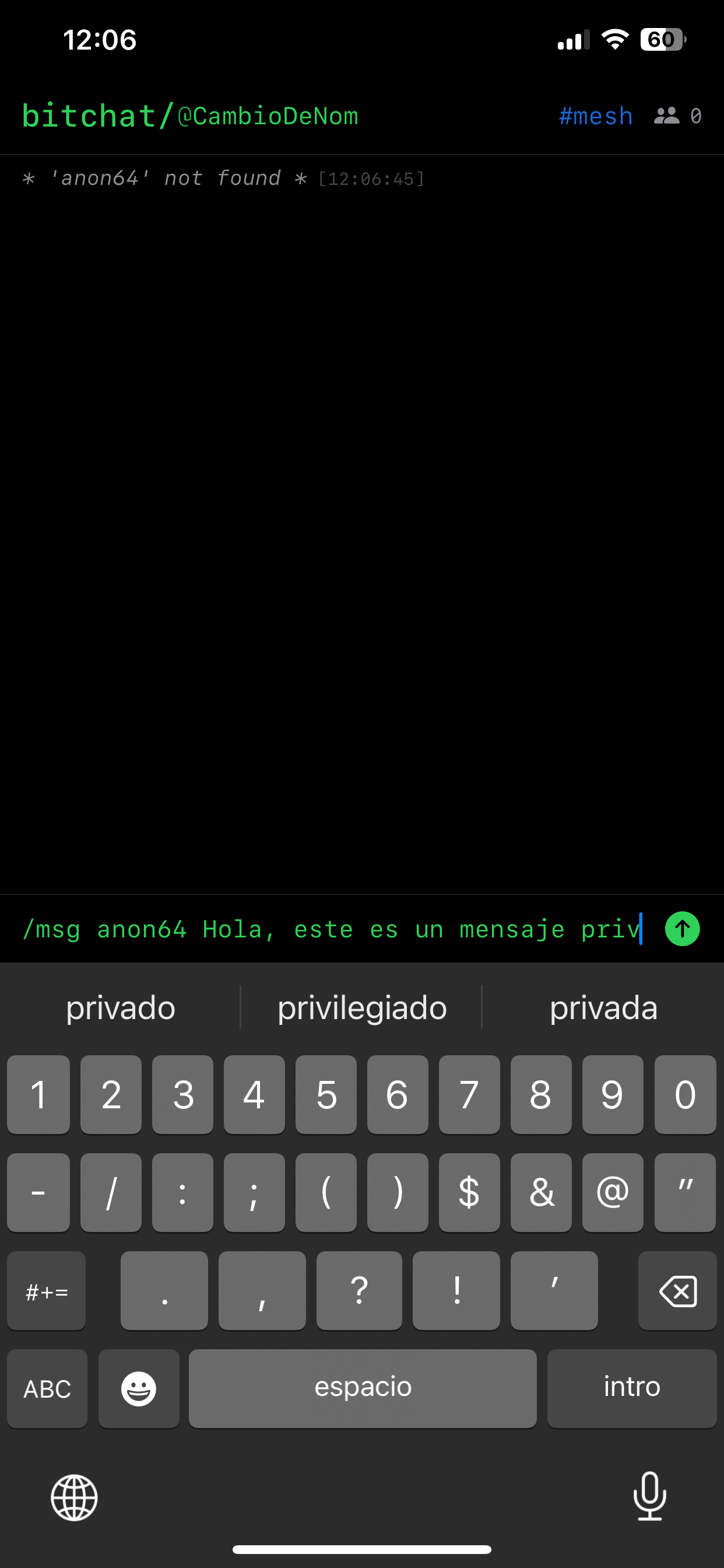Change keyboard language with globe icon
Image resolution: width=724 pixels, height=1568 pixels.
pos(74,1497)
